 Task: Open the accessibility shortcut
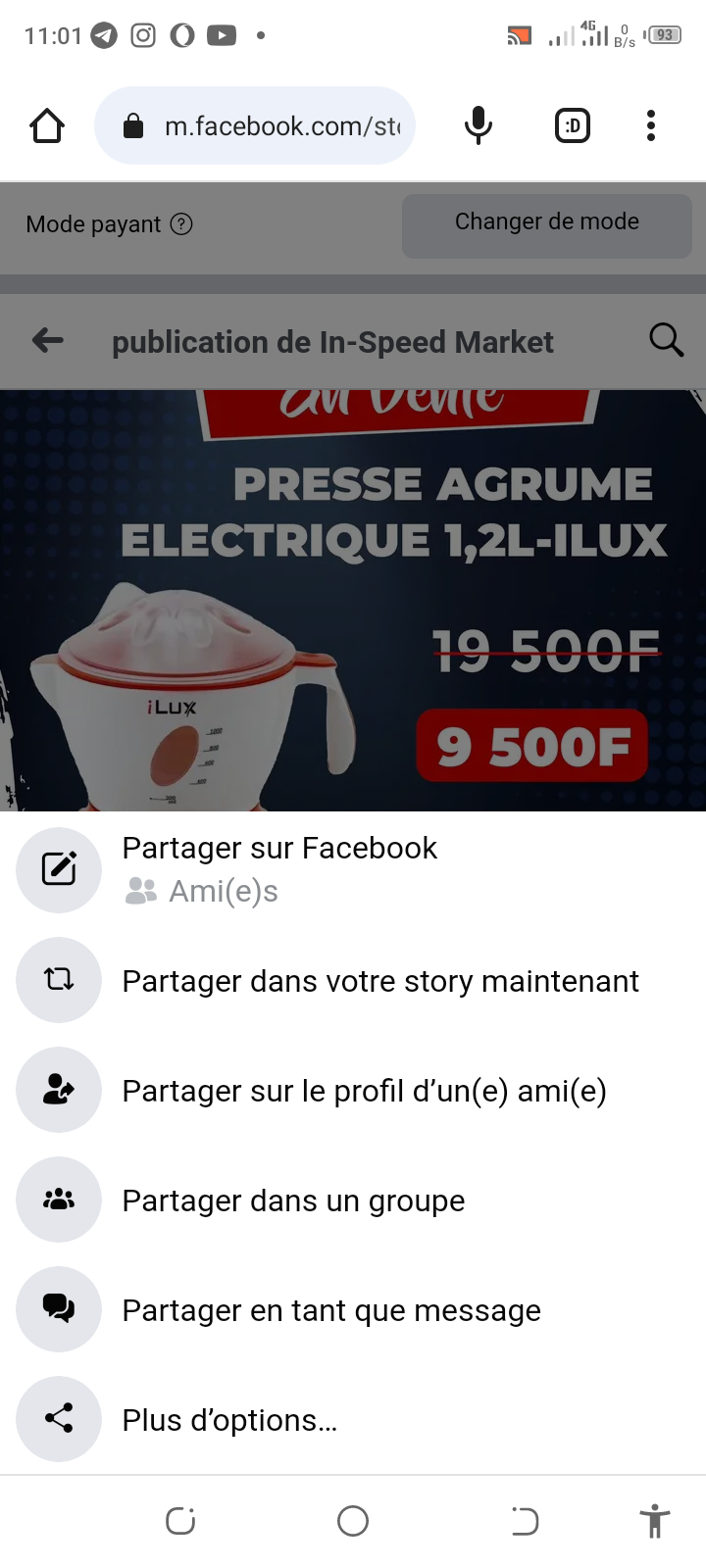pyautogui.click(x=654, y=1521)
